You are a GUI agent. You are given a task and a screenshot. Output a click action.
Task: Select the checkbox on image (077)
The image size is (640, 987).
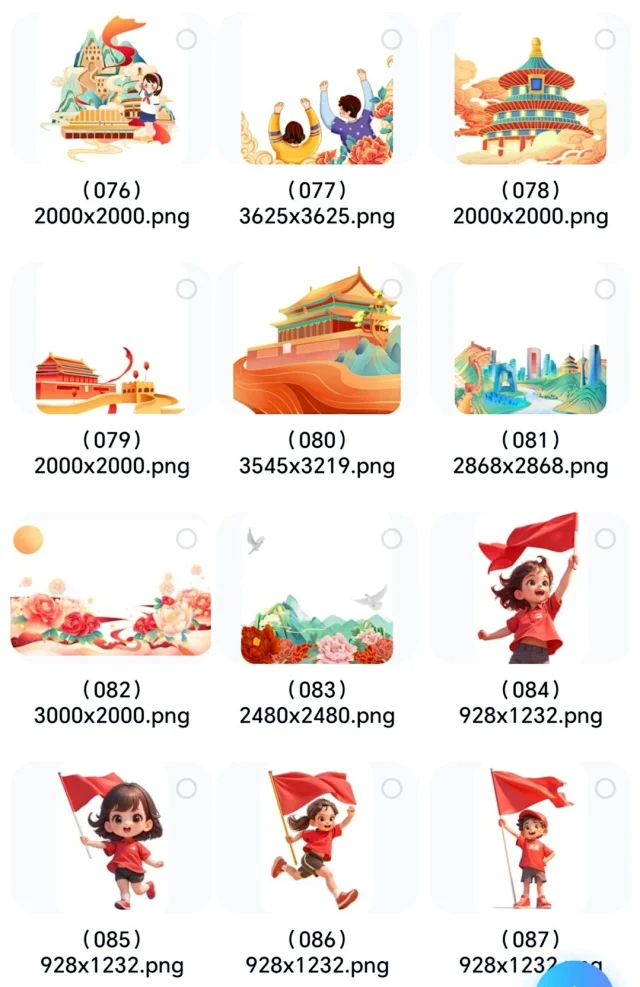(392, 39)
